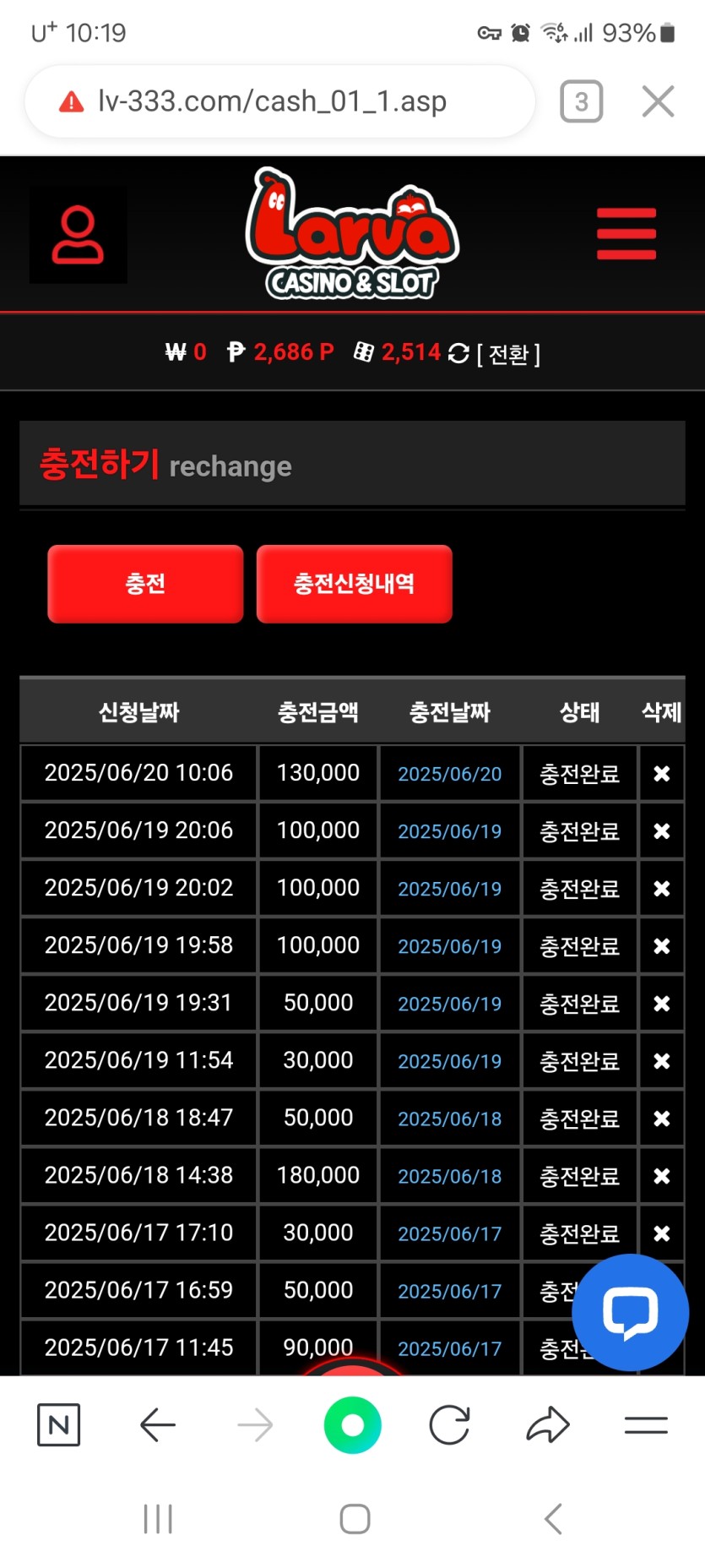
Task: Open the browser's bottom menu
Action: 646,1426
